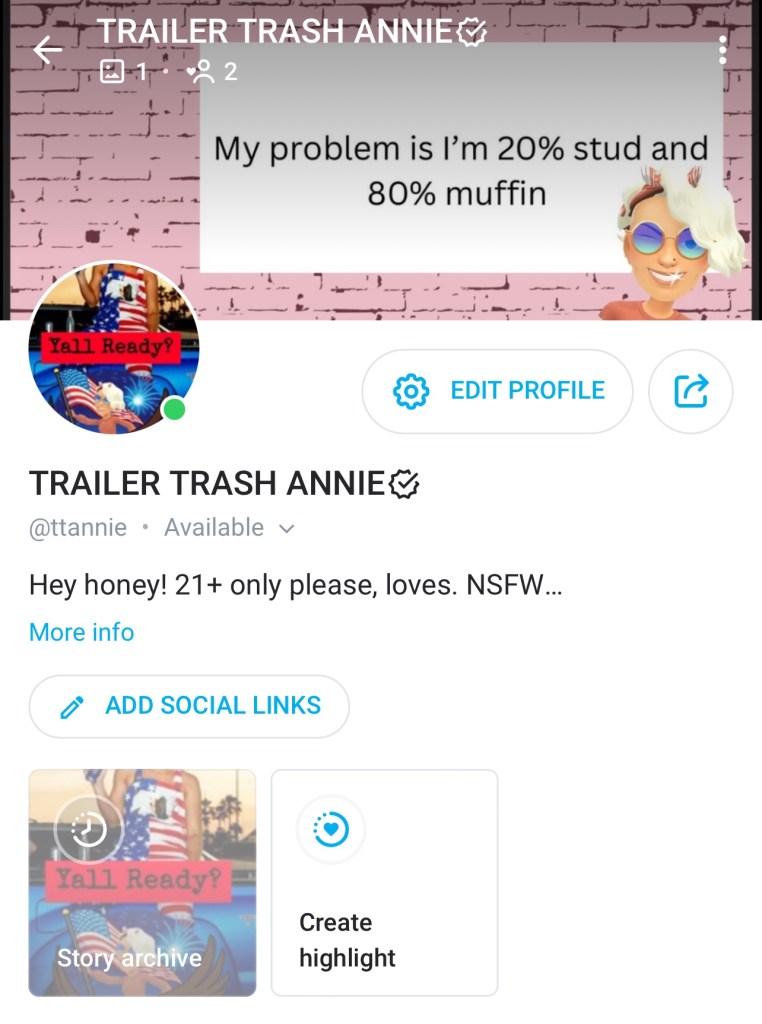Create a new highlight
Screen dimensions: 762x1024
pyautogui.click(x=384, y=882)
